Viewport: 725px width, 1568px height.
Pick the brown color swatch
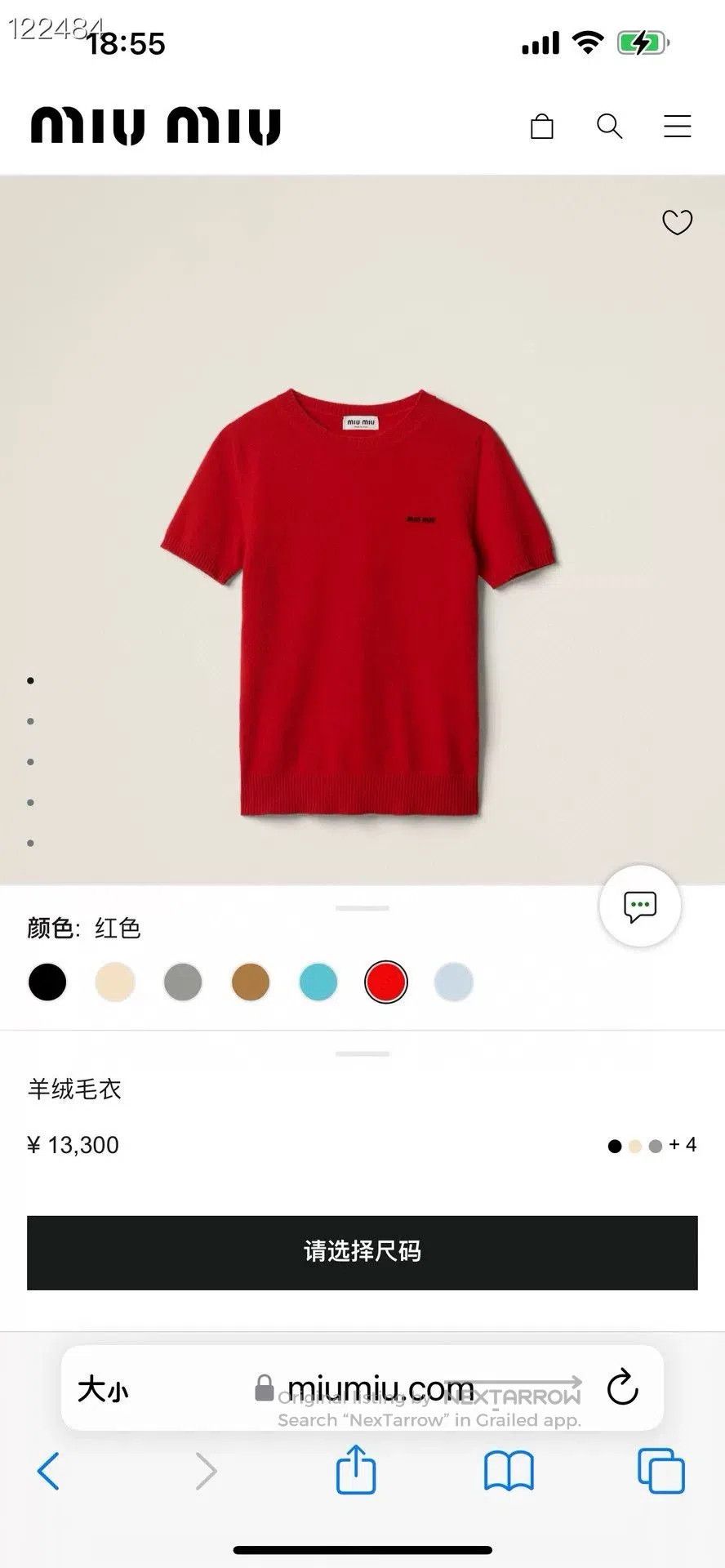[251, 982]
